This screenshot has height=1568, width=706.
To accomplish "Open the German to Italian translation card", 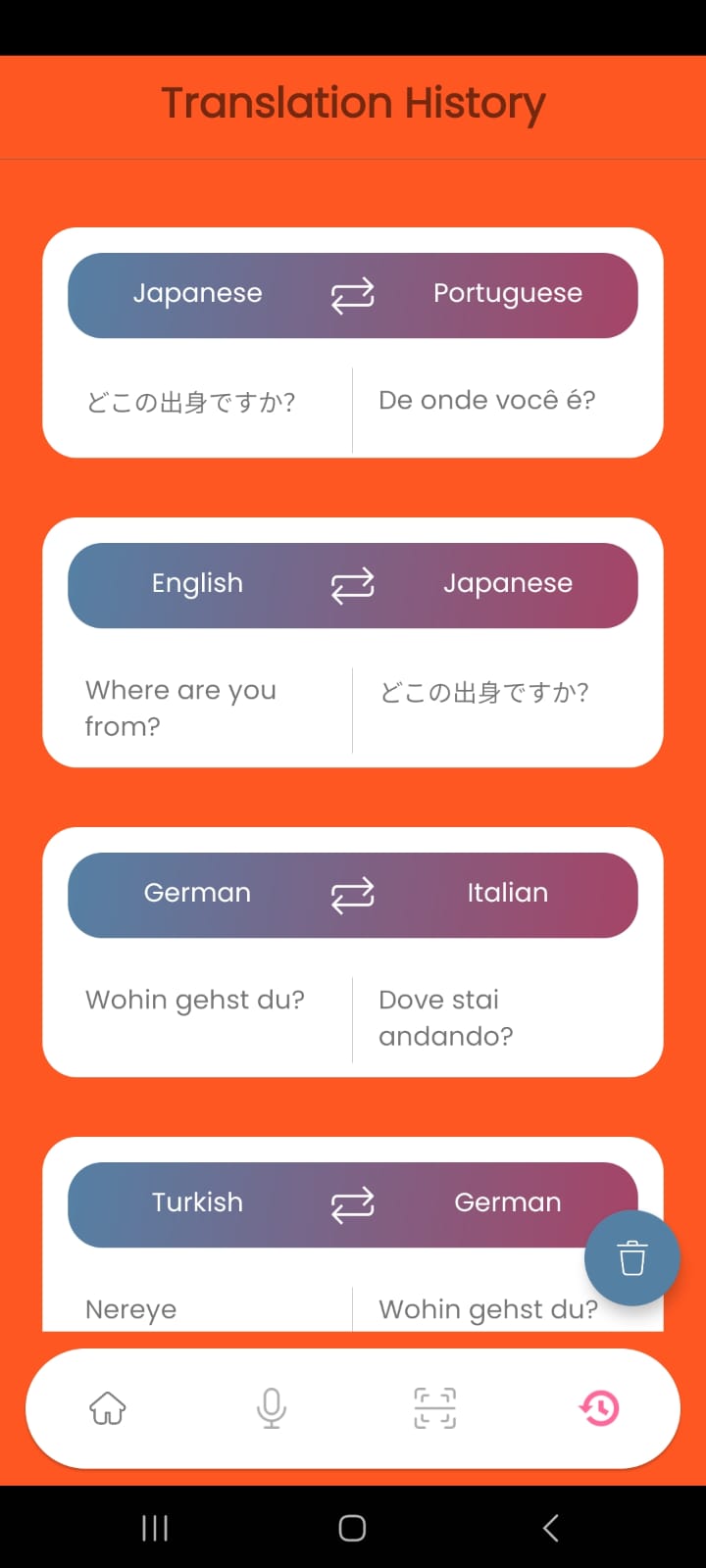I will coord(353,953).
